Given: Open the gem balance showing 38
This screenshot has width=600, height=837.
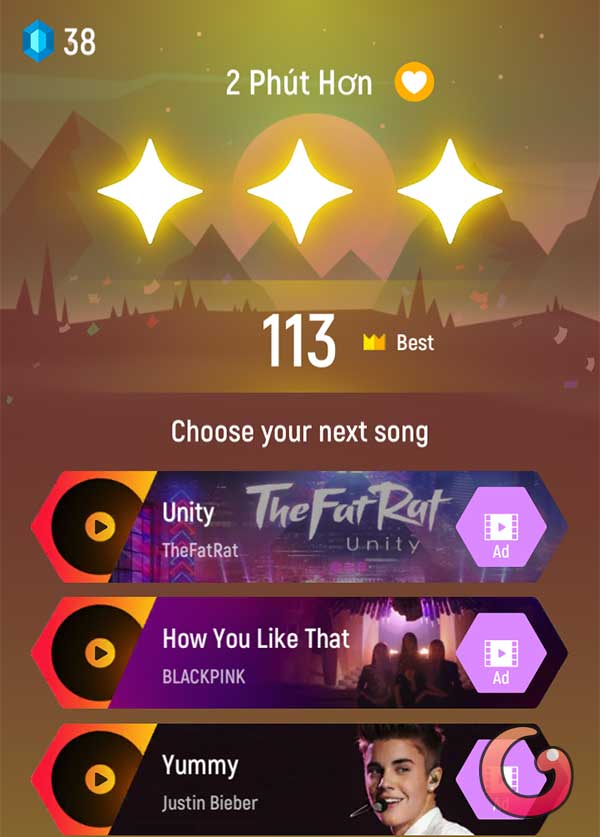Looking at the screenshot, I should (x=60, y=41).
